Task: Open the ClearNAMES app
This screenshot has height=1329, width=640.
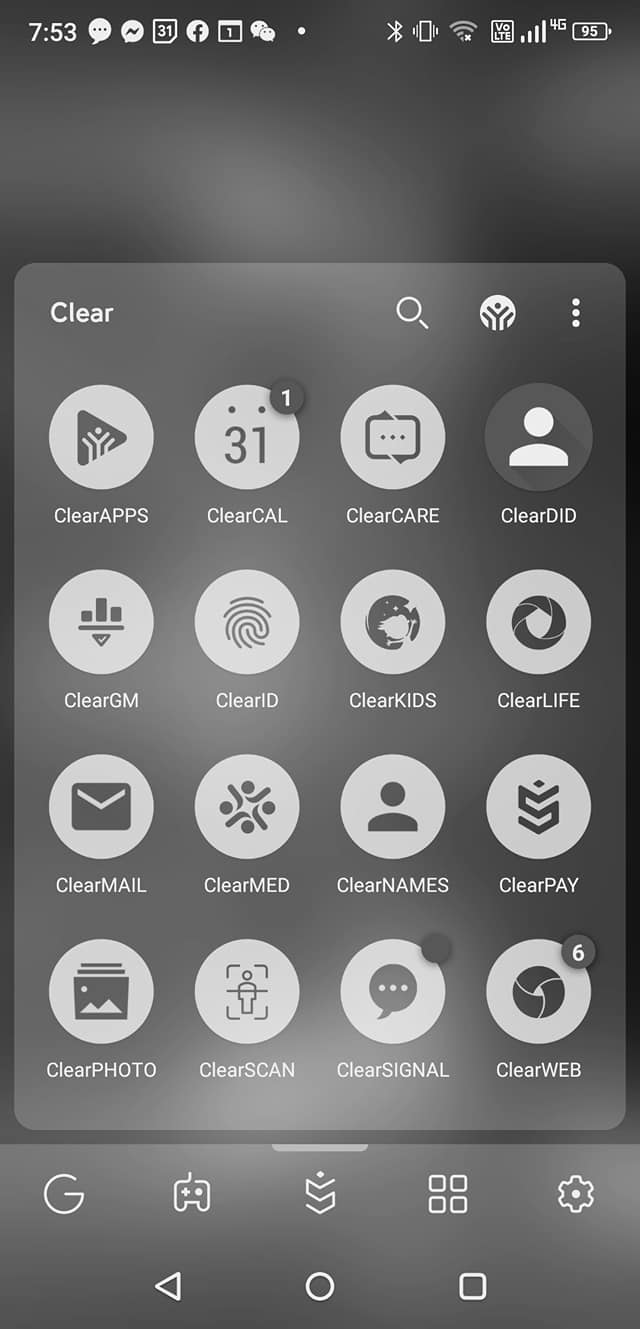Action: click(393, 807)
